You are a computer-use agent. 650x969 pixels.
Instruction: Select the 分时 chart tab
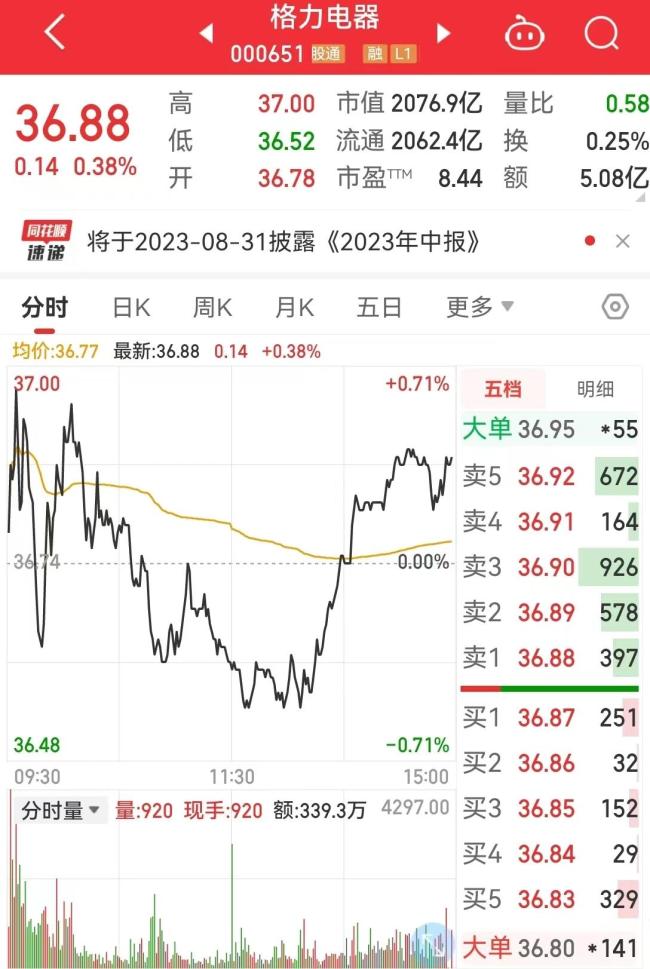pyautogui.click(x=45, y=307)
